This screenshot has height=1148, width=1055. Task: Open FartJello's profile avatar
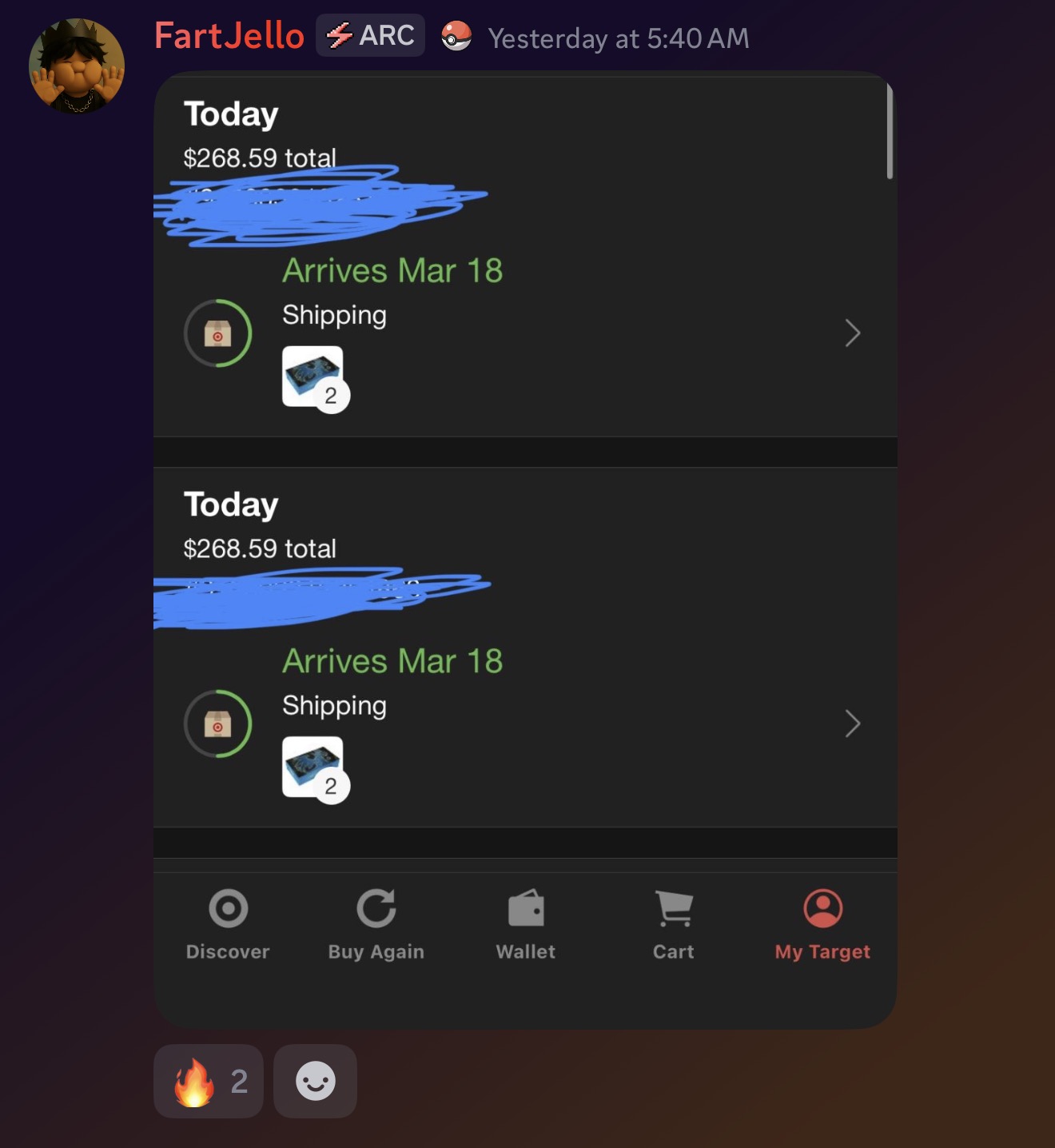(77, 66)
